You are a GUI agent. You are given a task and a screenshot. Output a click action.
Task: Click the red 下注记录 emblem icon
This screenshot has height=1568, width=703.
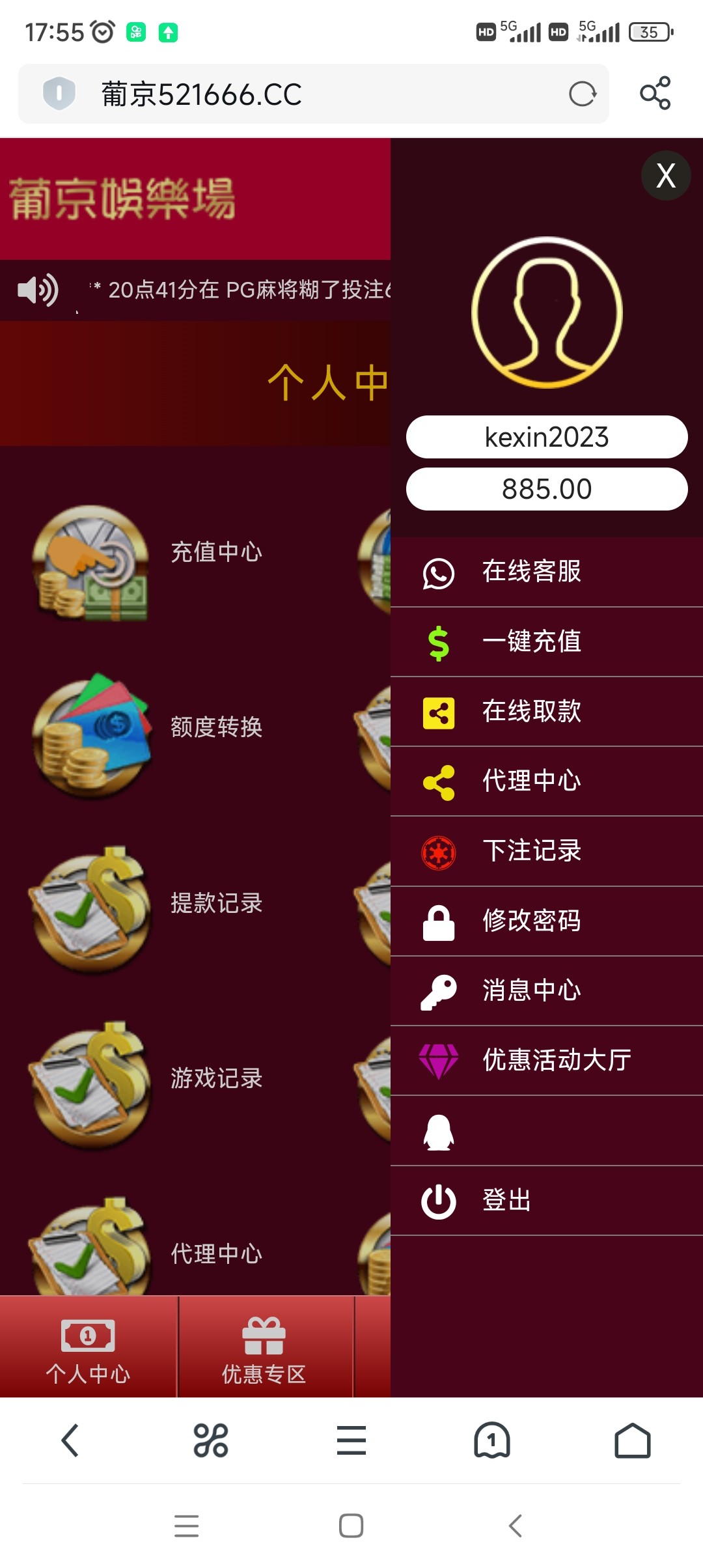click(438, 850)
